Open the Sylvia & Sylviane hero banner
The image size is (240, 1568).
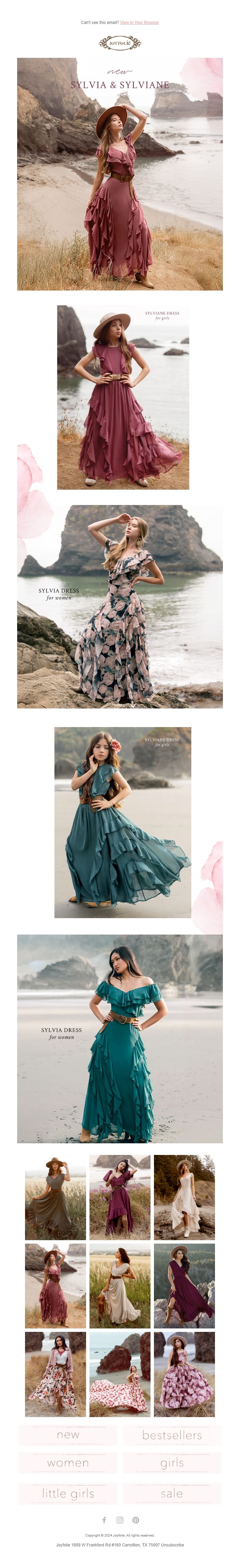pos(119,173)
